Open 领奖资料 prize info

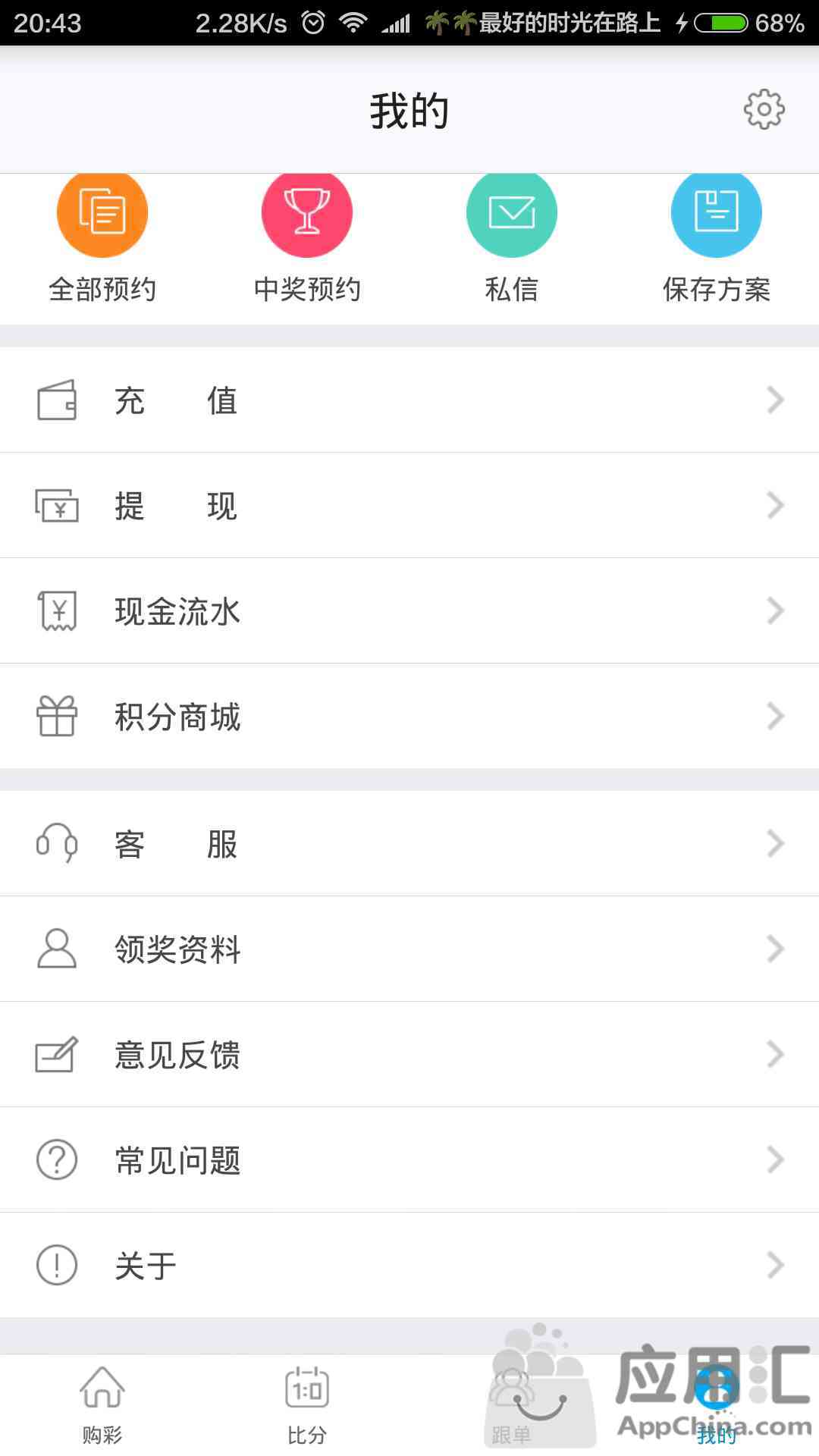[409, 949]
